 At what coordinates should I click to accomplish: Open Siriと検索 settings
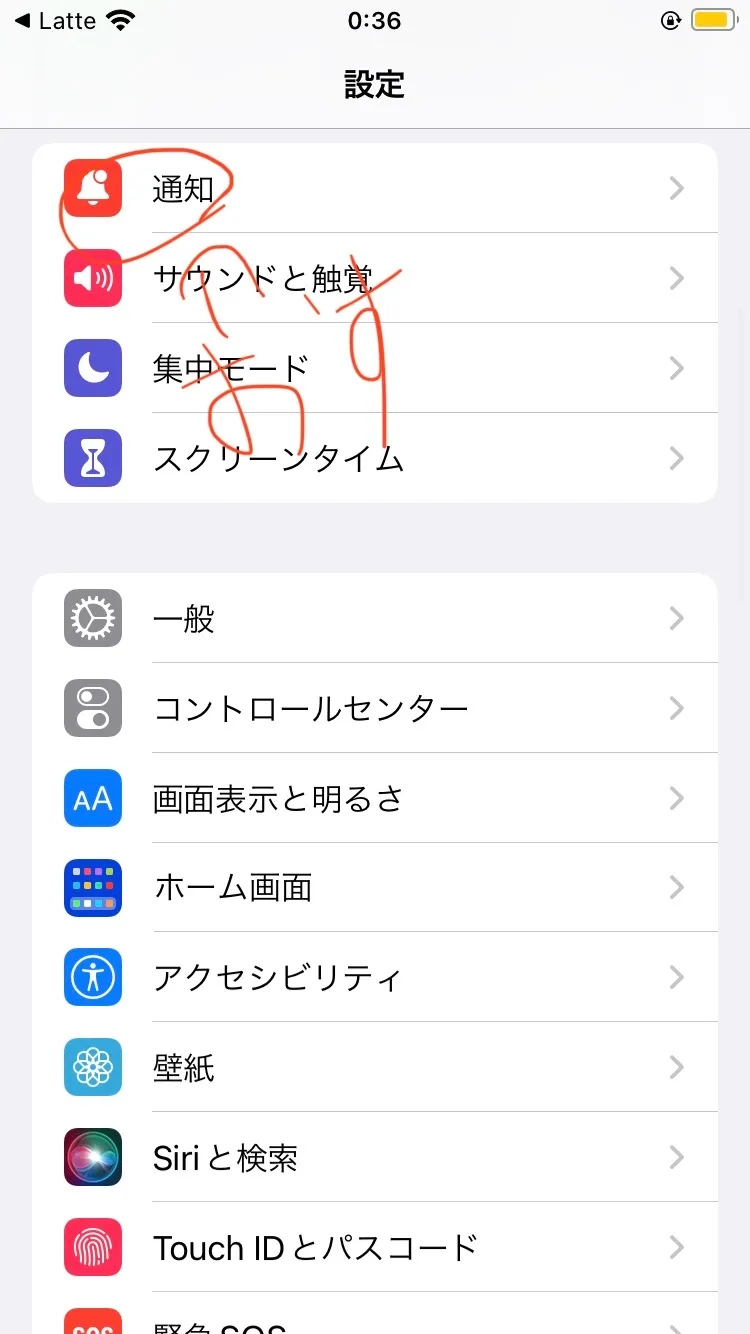(374, 1157)
